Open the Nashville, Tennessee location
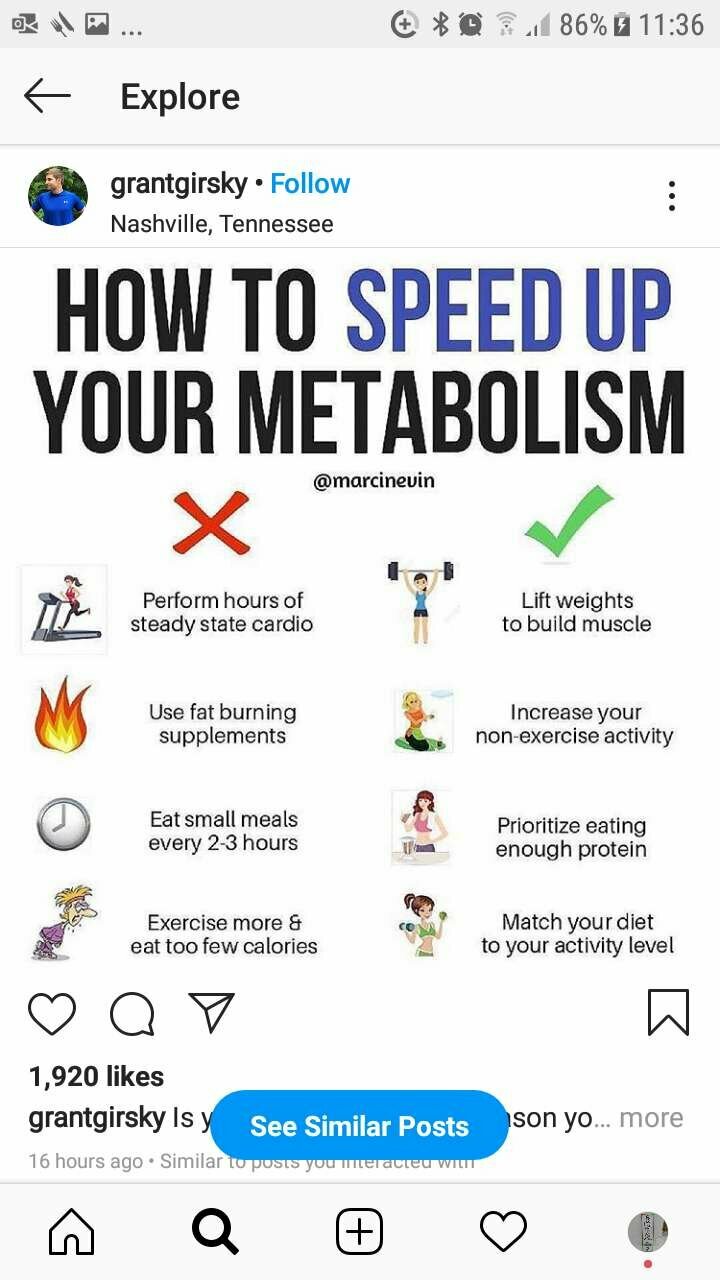 pos(222,223)
